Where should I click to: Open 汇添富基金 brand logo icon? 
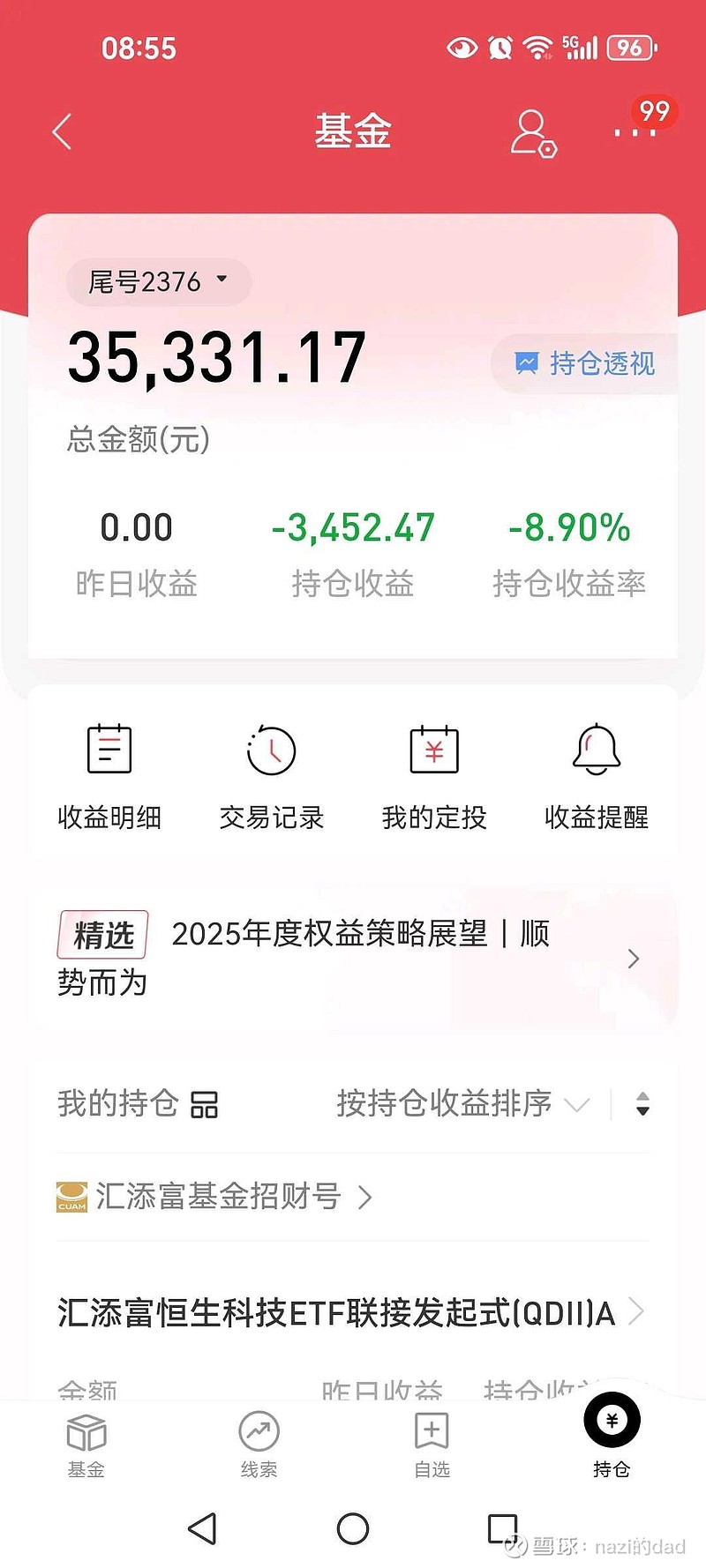71,1197
